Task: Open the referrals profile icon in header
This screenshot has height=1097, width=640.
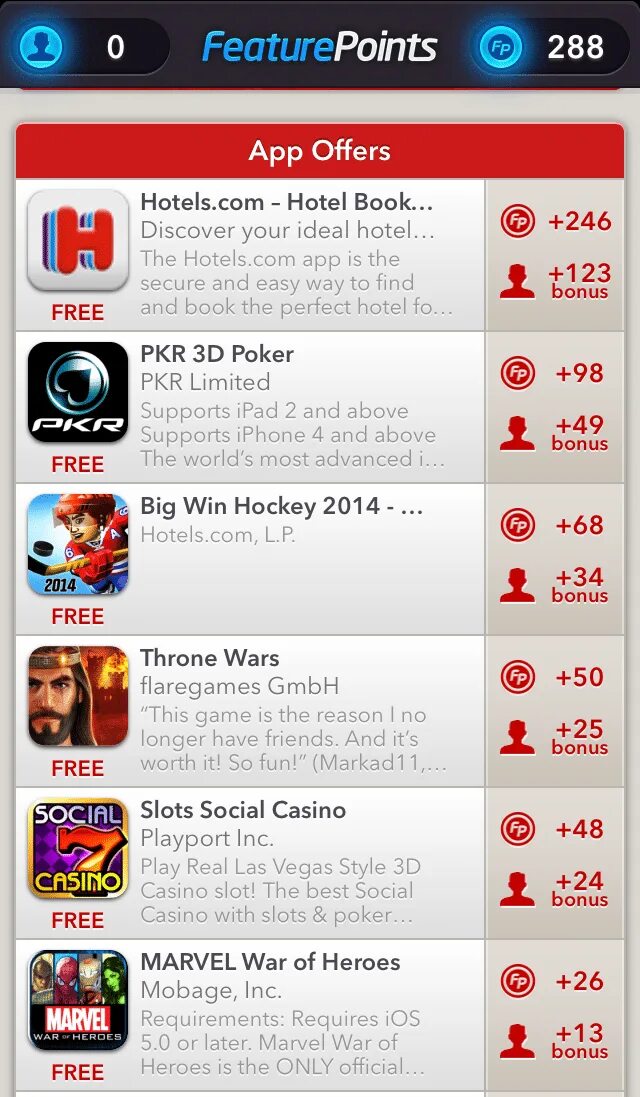Action: pos(41,46)
